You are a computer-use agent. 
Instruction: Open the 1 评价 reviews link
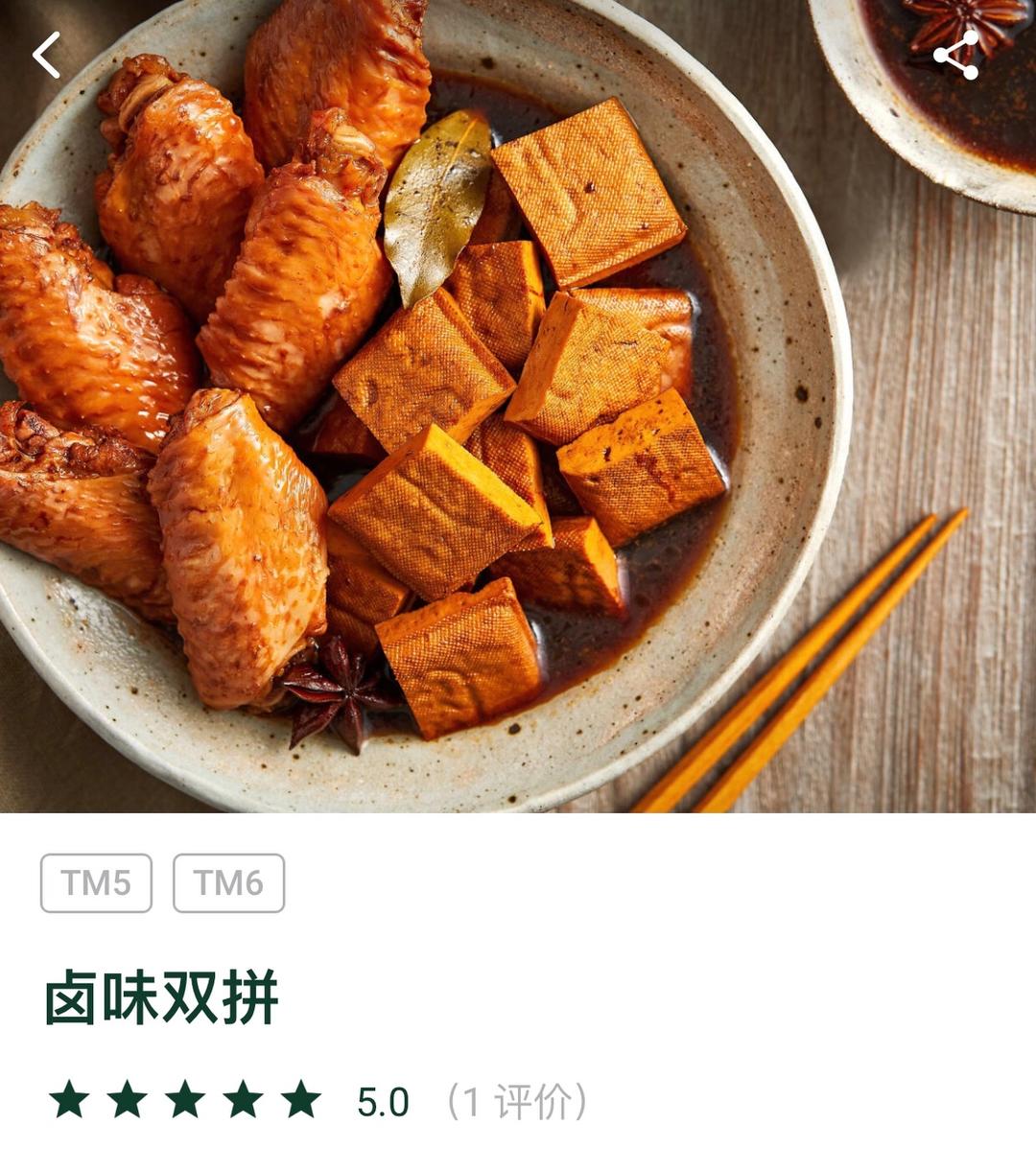point(516,1102)
